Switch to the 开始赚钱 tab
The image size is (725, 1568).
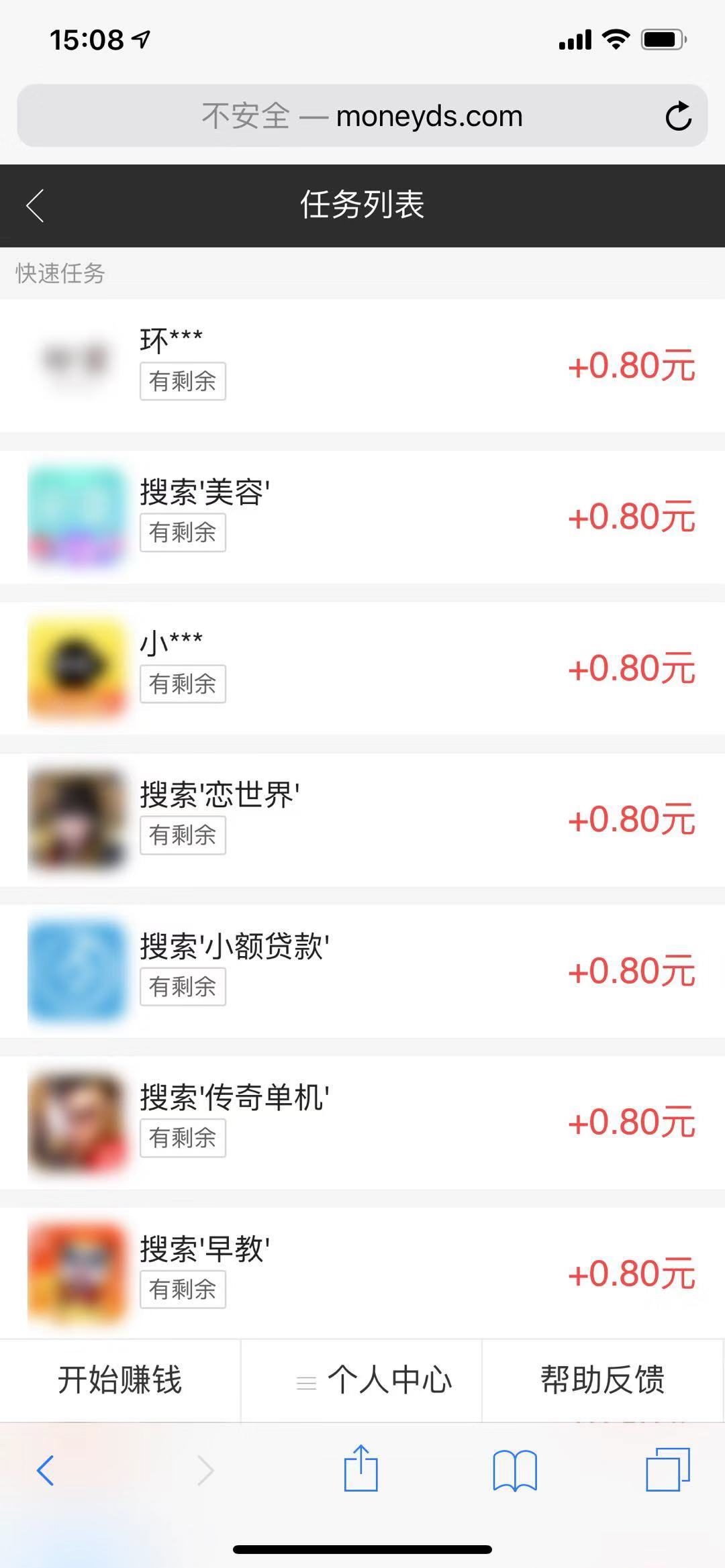tap(119, 1380)
